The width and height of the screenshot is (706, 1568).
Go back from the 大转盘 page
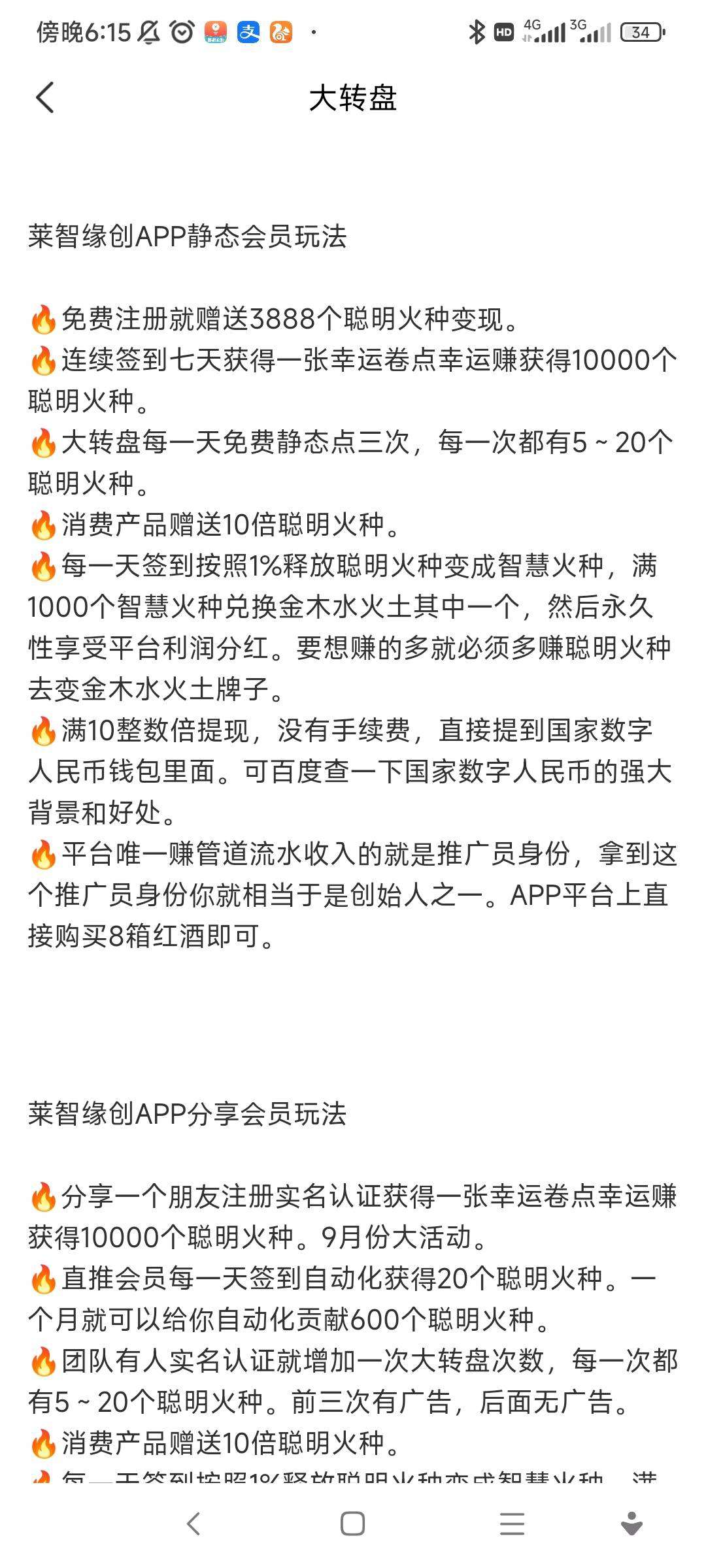click(44, 99)
